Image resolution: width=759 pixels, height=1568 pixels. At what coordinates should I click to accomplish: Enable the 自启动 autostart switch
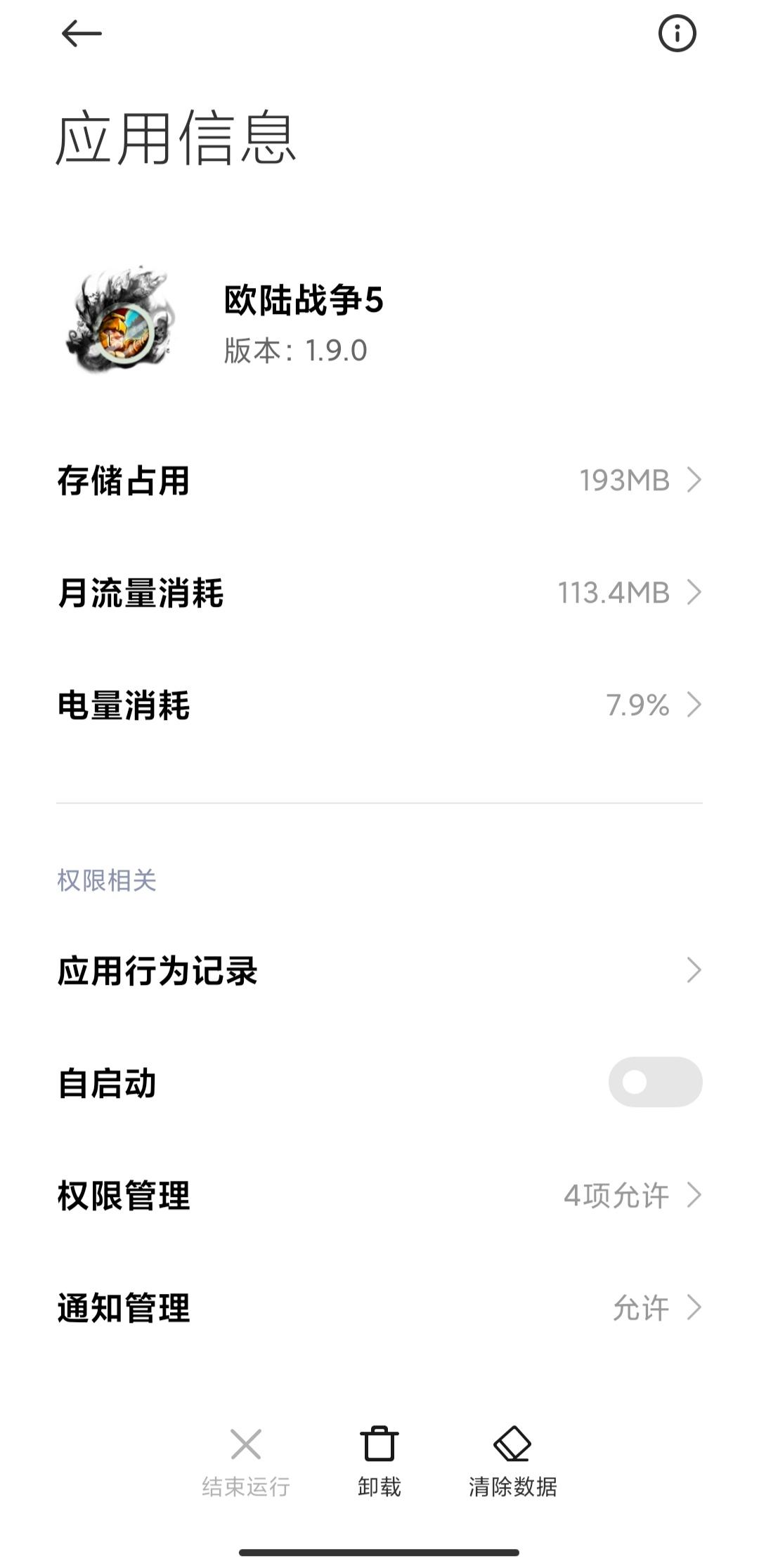(x=655, y=1083)
